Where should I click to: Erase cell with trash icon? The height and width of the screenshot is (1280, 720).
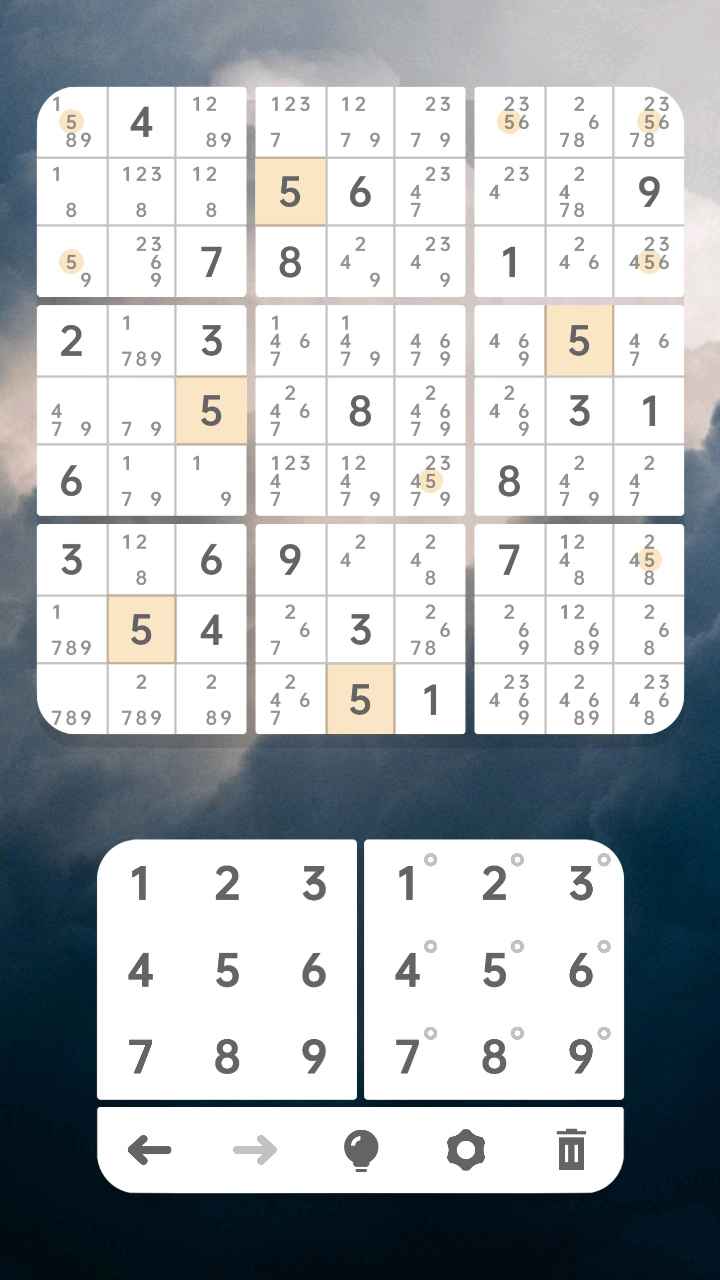[570, 1150]
